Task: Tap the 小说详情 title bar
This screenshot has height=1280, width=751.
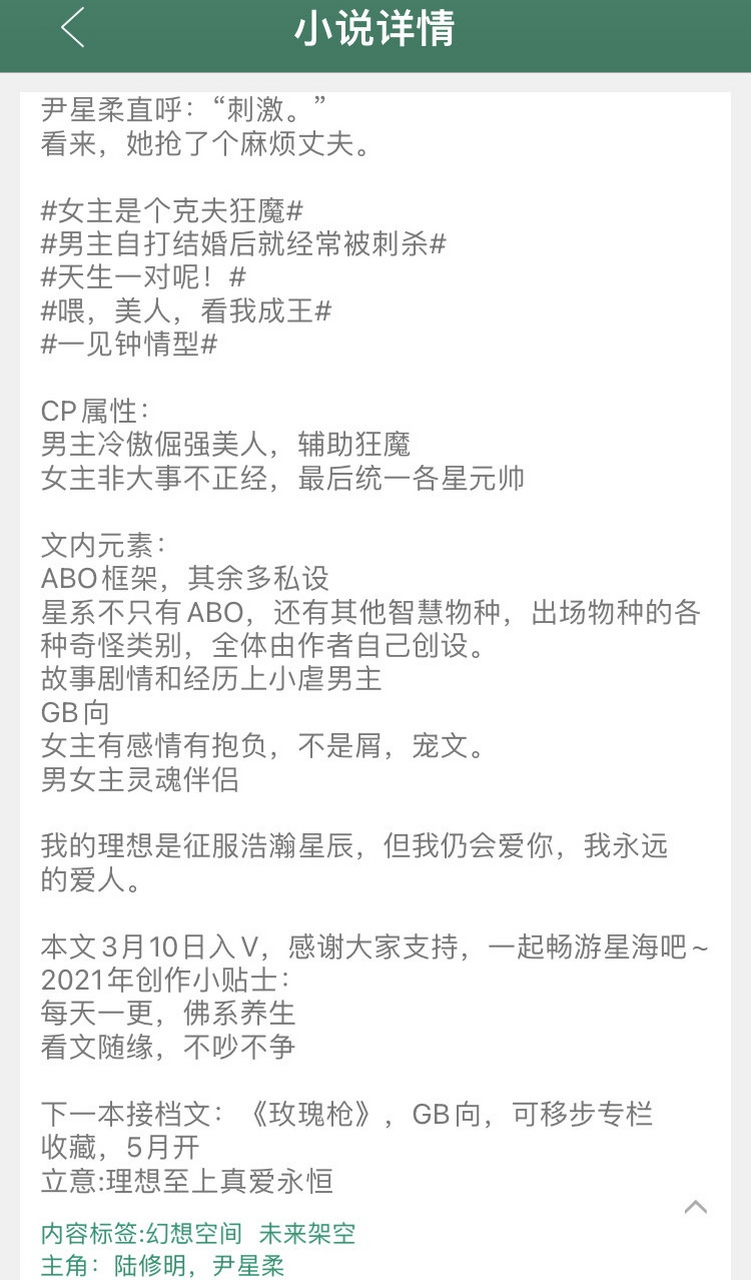Action: click(375, 30)
